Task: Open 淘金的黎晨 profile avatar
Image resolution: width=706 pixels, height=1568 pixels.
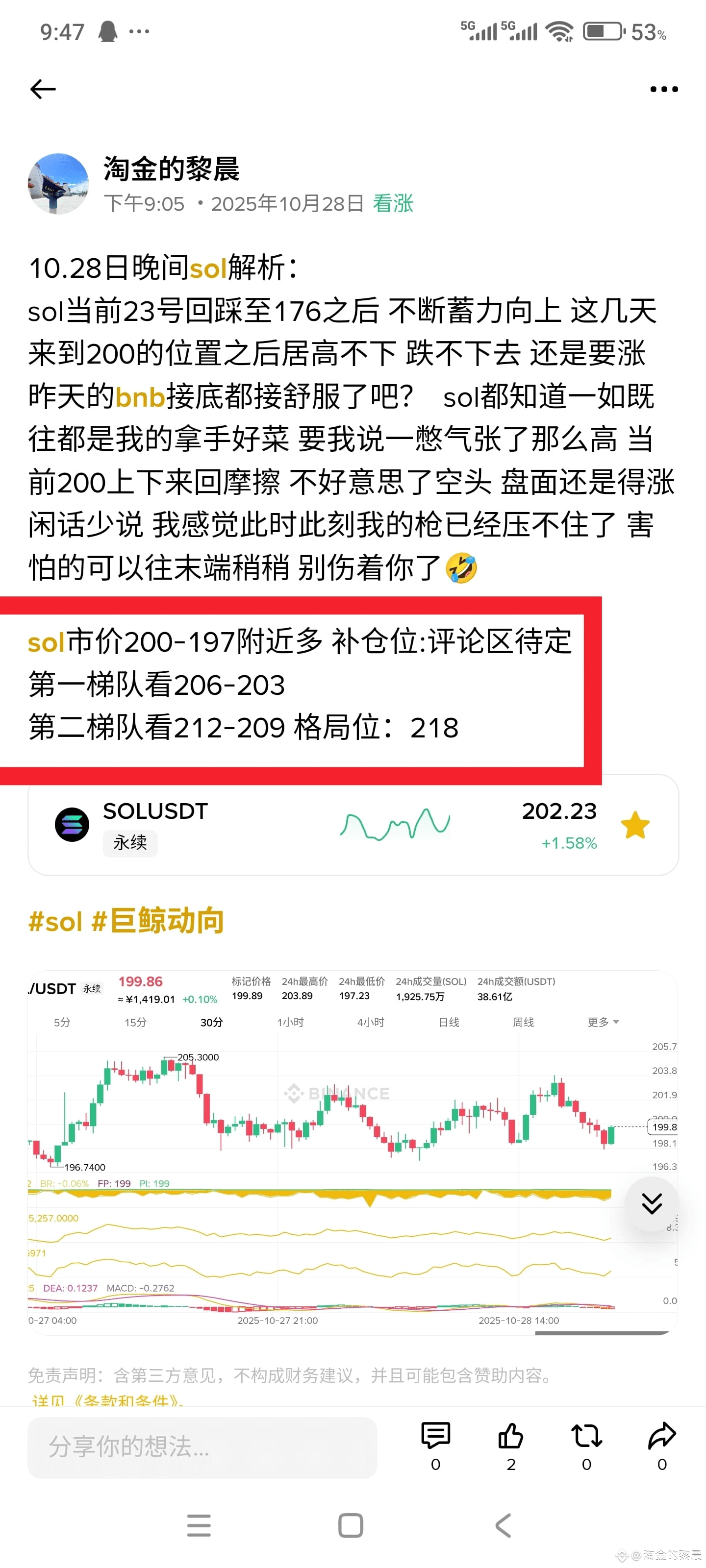Action: pos(58,183)
